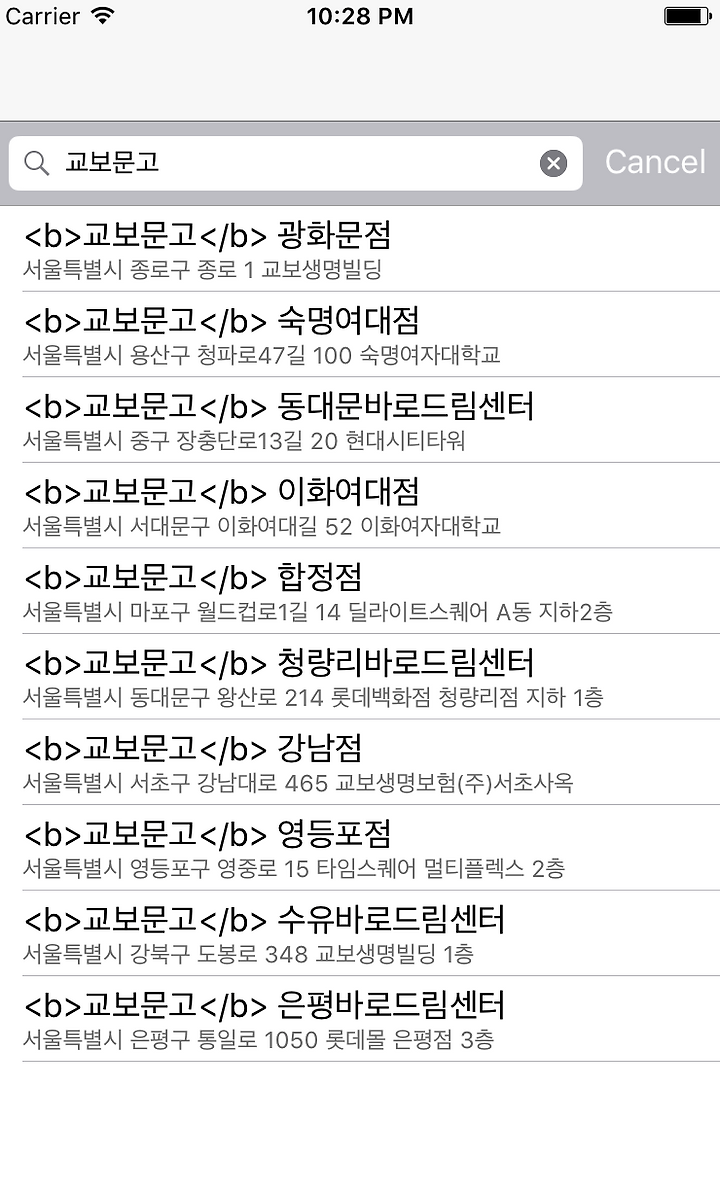Open 교보문고 동대문바로드림센터 result
The width and height of the screenshot is (720, 1193).
pos(360,420)
